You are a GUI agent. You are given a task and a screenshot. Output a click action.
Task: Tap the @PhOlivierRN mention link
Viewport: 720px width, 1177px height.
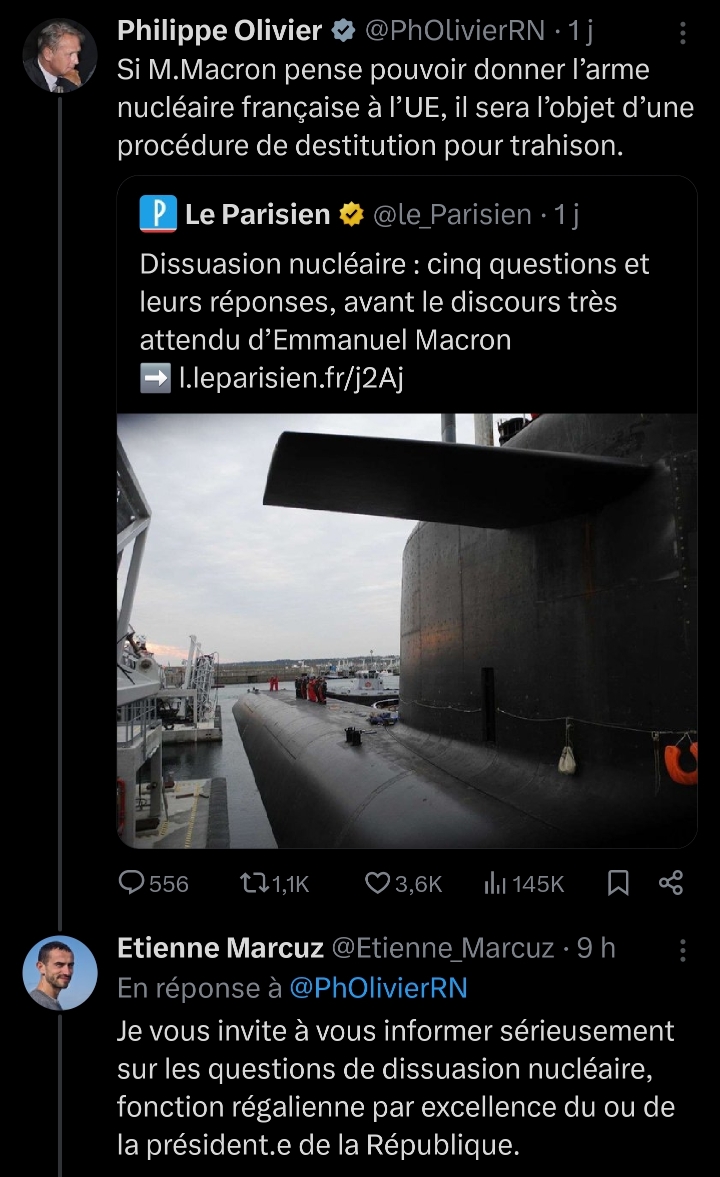(x=378, y=988)
